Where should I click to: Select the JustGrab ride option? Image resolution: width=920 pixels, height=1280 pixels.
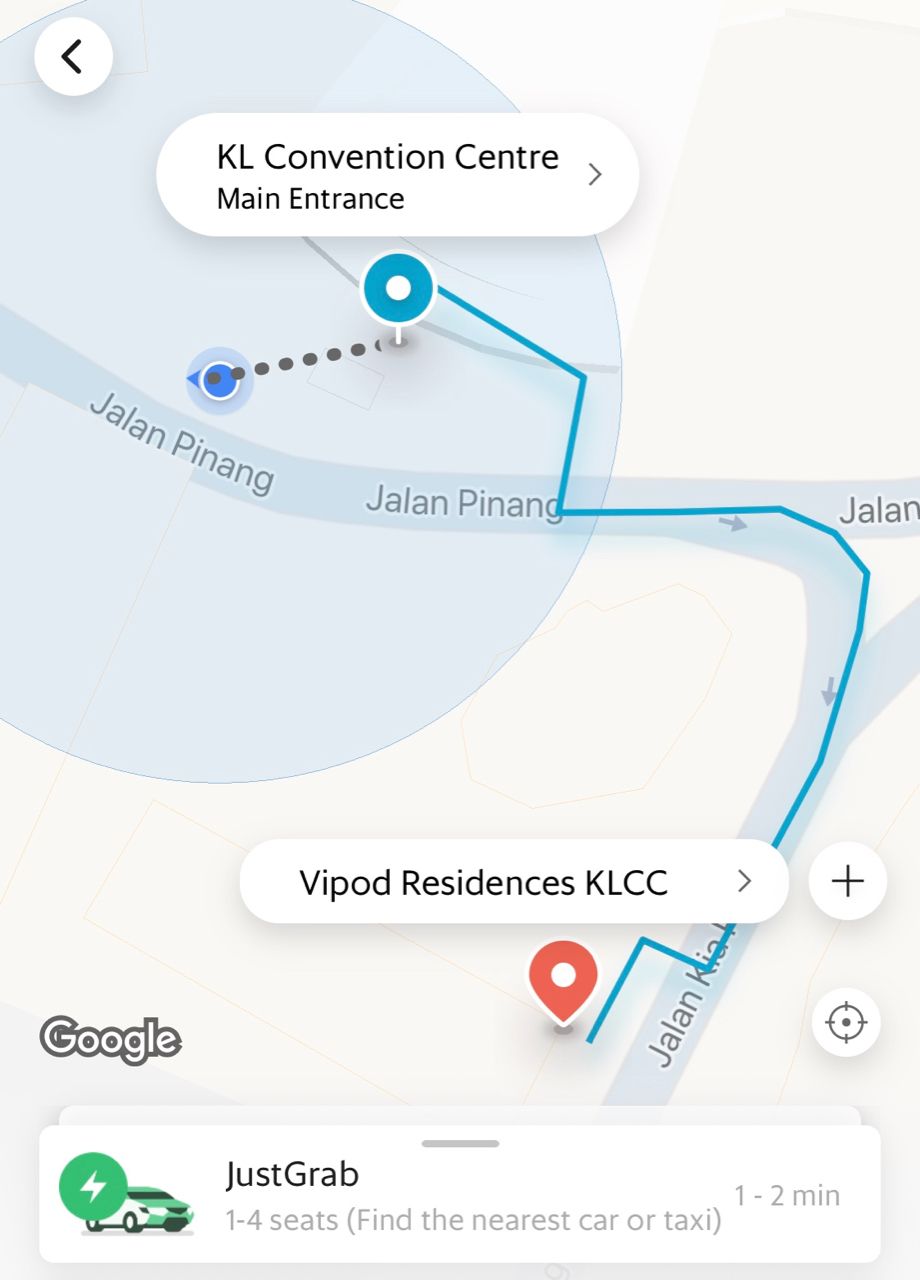point(460,1195)
